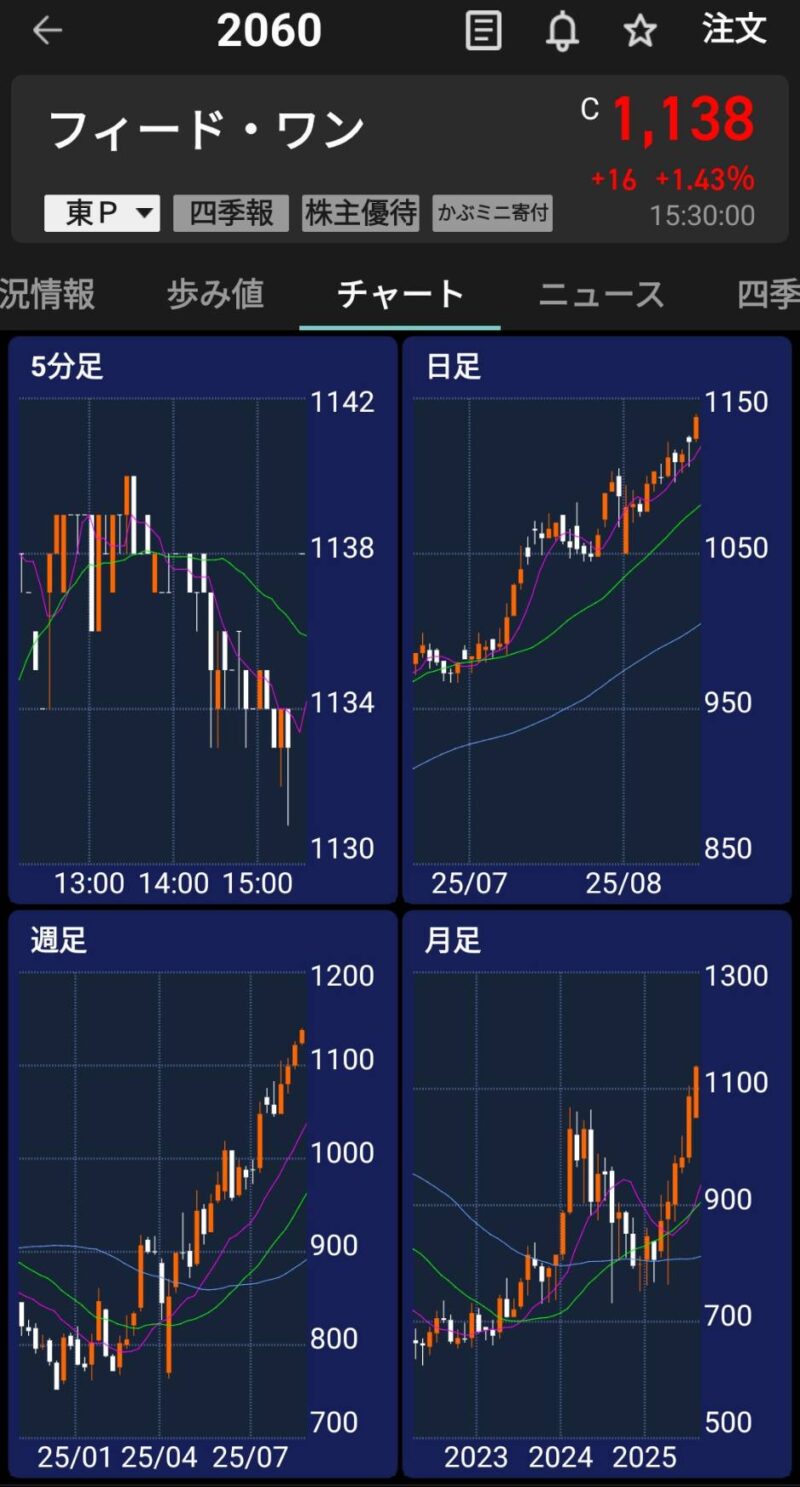Expand the 東P market dropdown
Image resolution: width=800 pixels, height=1487 pixels.
click(102, 213)
